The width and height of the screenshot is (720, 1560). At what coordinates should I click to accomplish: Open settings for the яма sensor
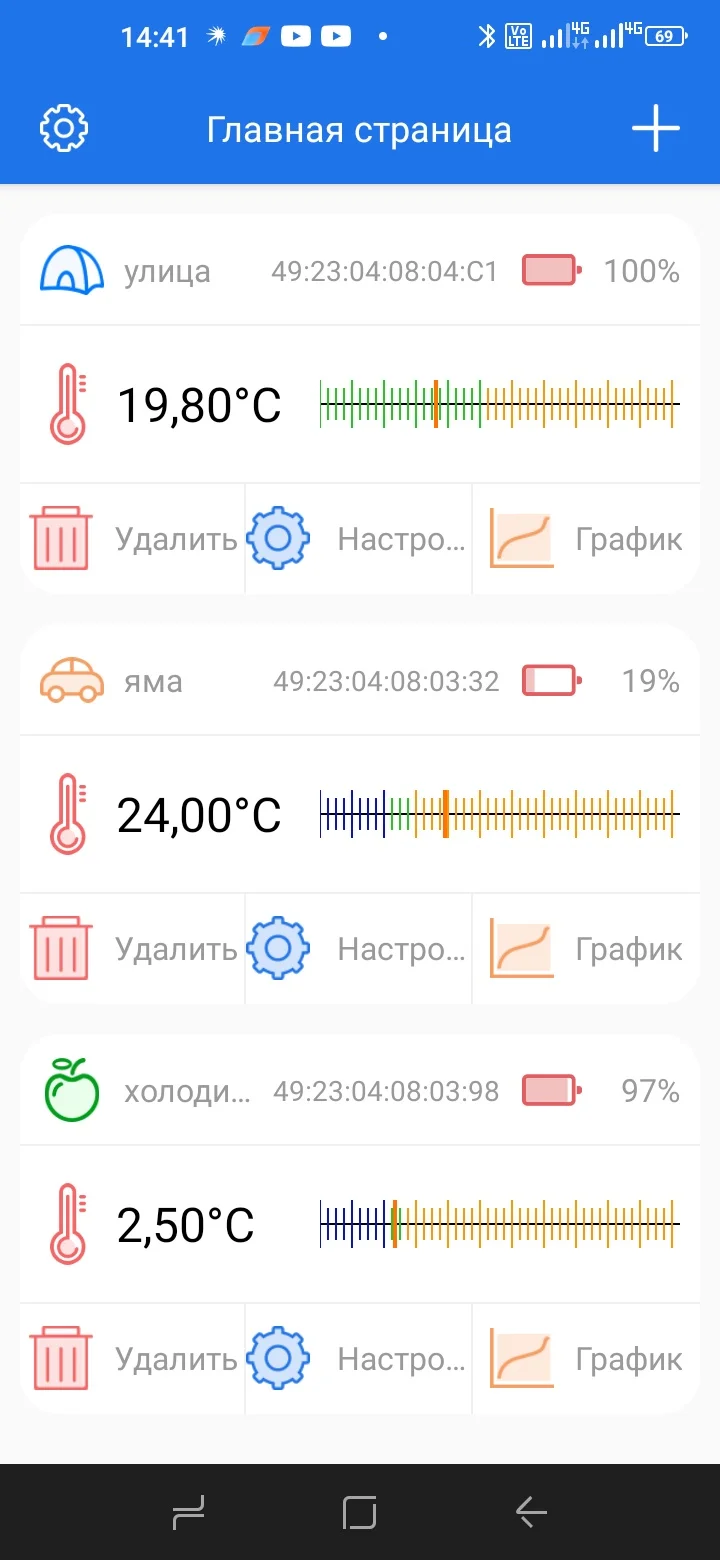(358, 949)
